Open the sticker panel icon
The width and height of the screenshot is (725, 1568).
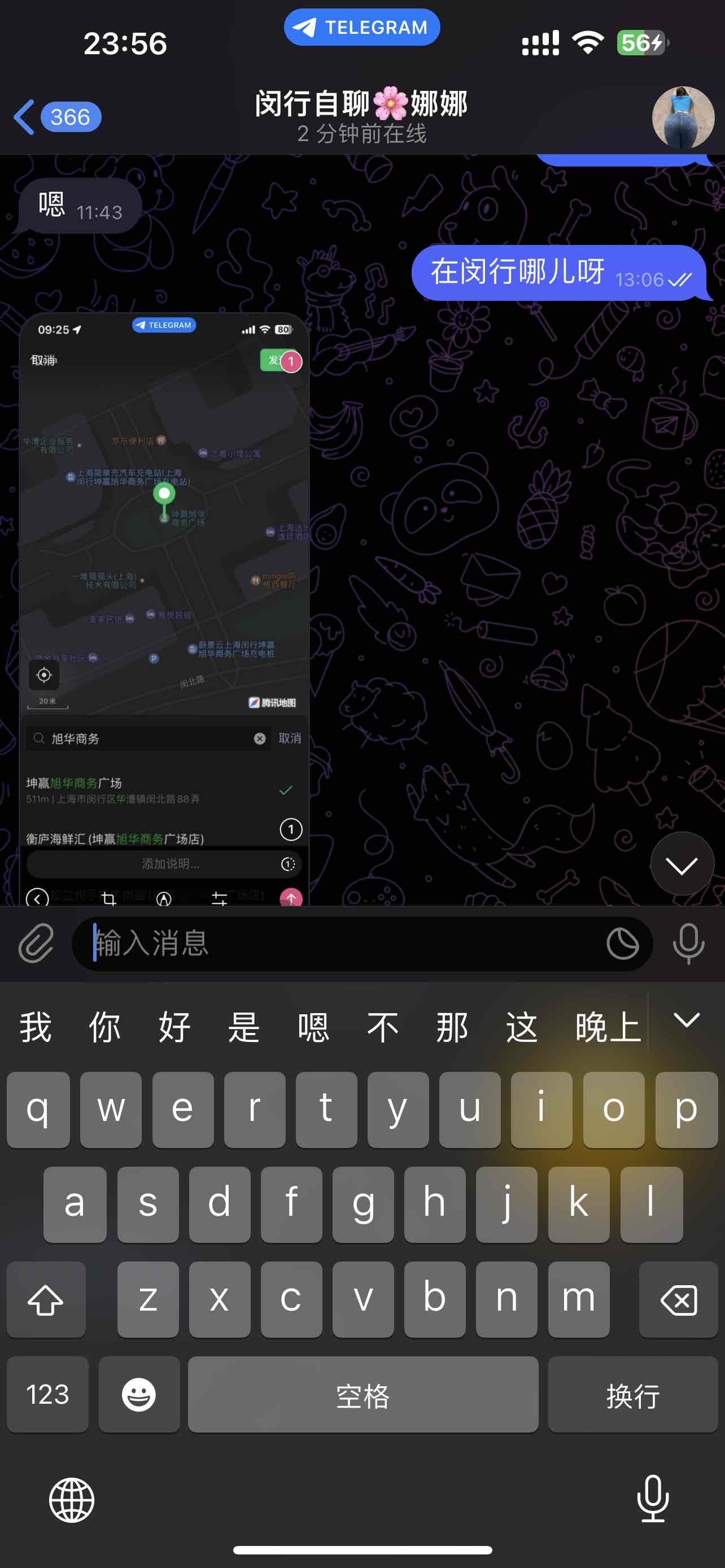(622, 944)
